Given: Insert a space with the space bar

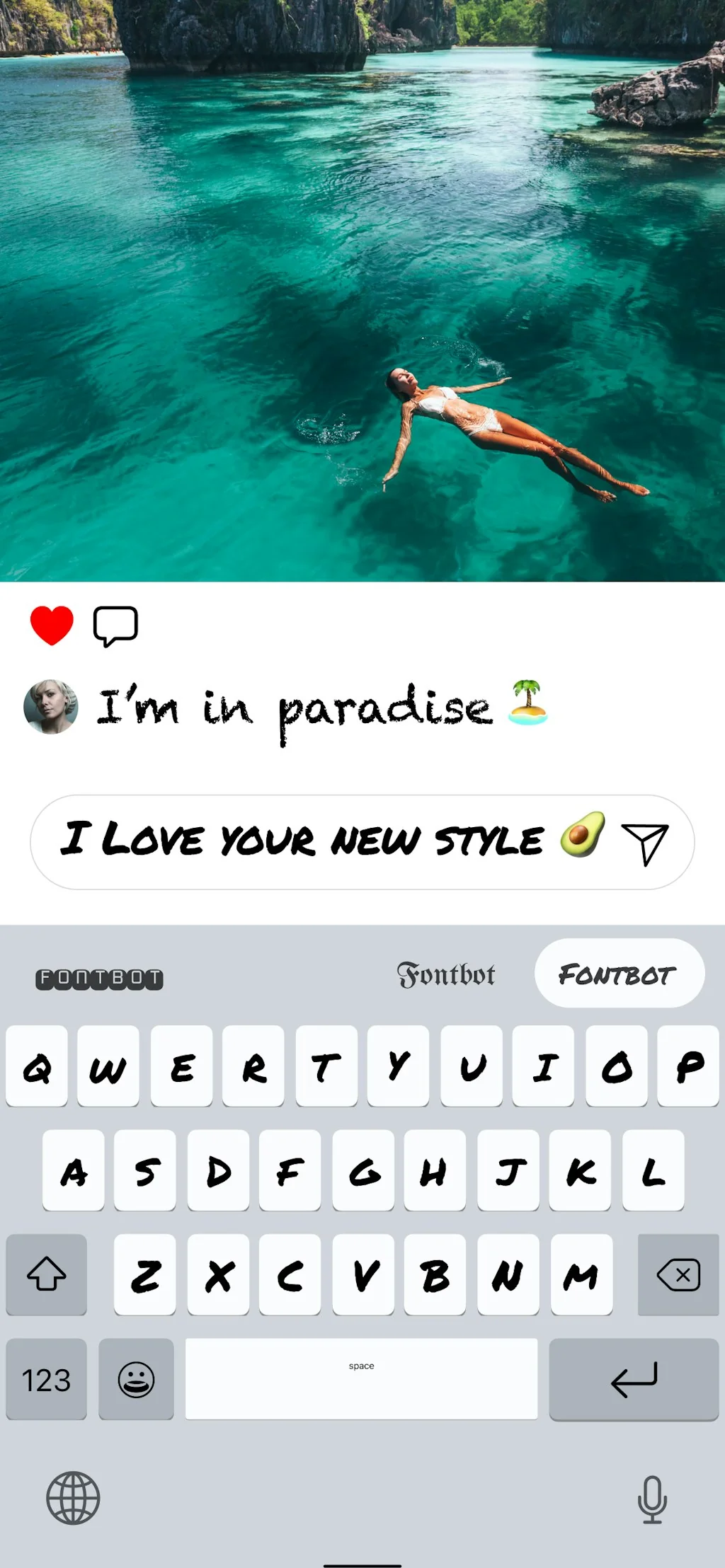Looking at the screenshot, I should click(x=361, y=1379).
